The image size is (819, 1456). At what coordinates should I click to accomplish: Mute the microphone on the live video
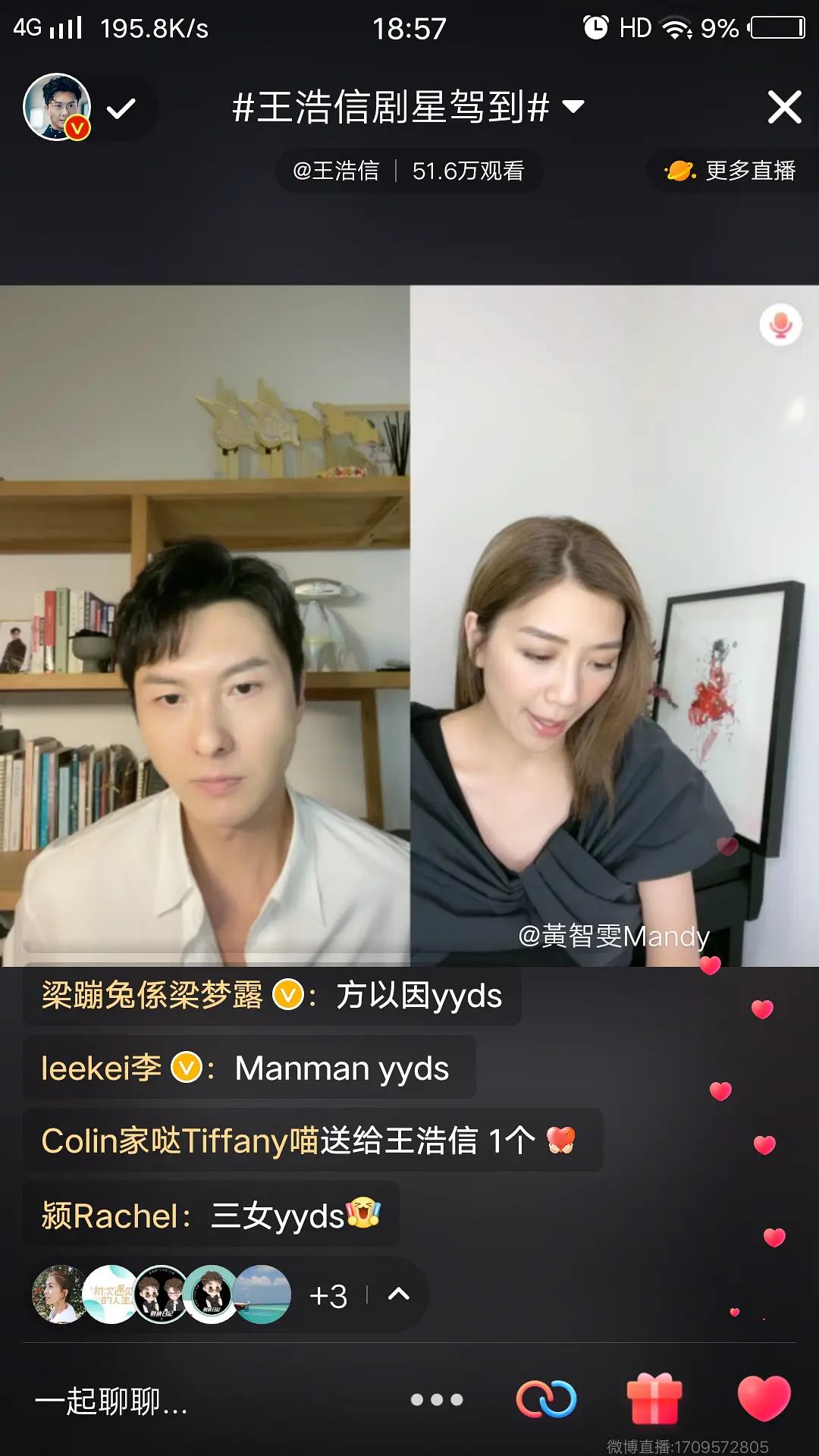point(780,325)
